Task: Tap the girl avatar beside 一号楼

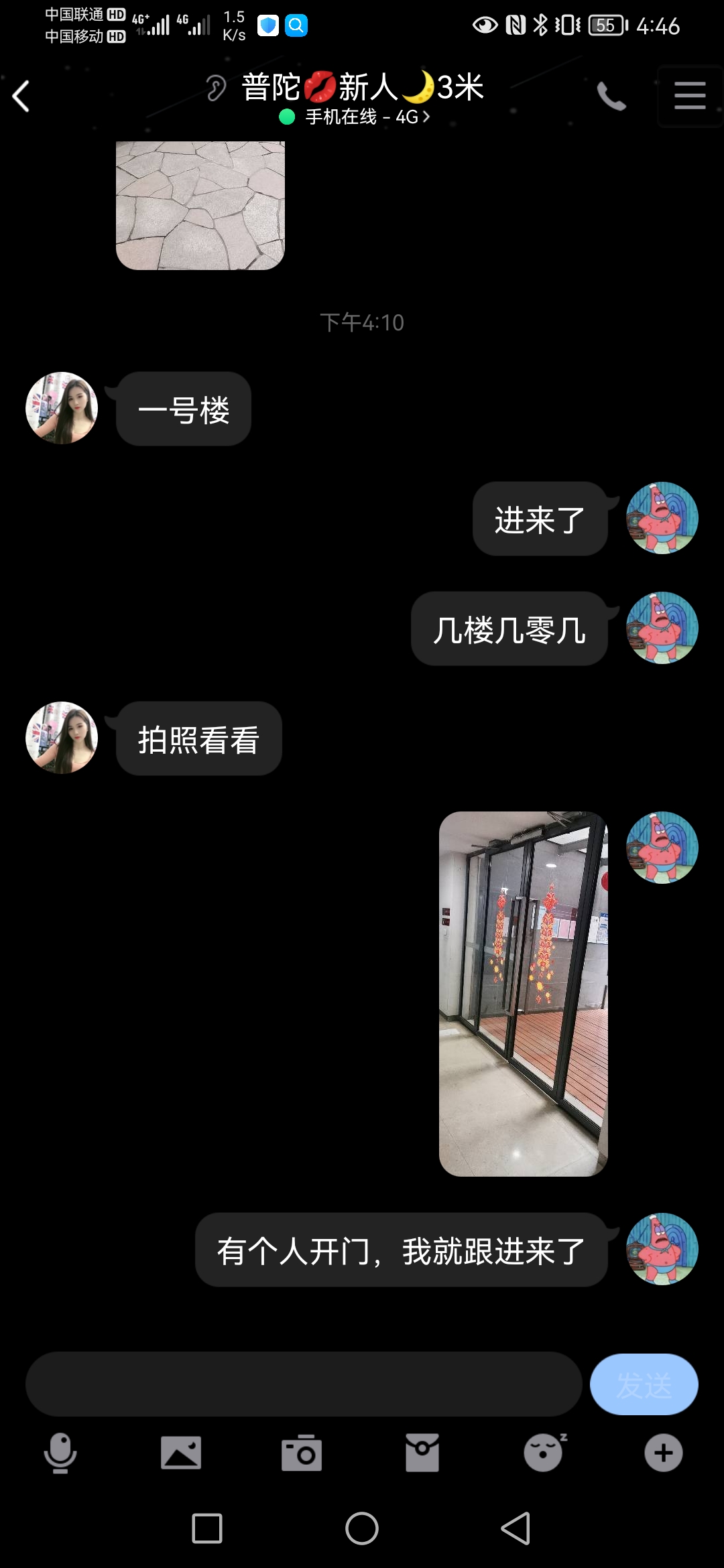Action: click(x=61, y=408)
